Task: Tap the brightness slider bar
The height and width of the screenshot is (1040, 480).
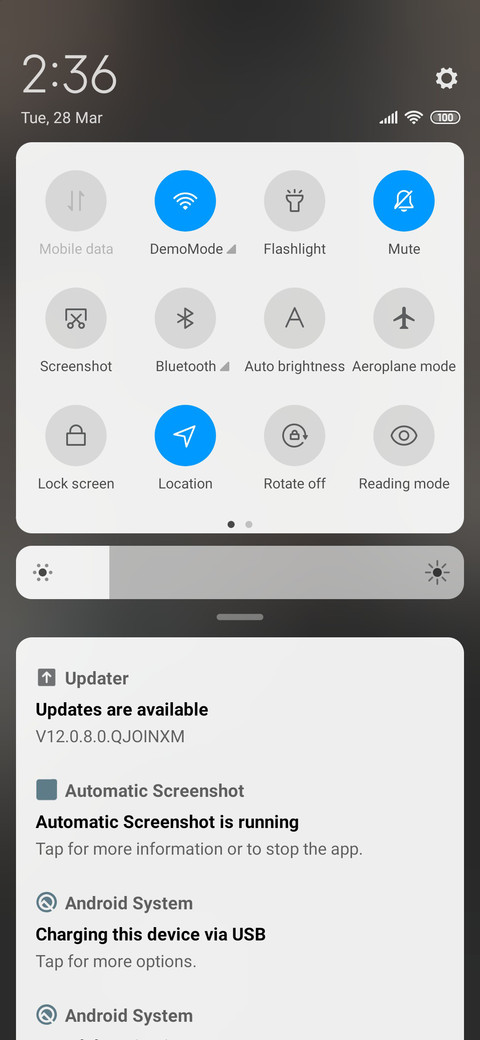Action: tap(240, 572)
